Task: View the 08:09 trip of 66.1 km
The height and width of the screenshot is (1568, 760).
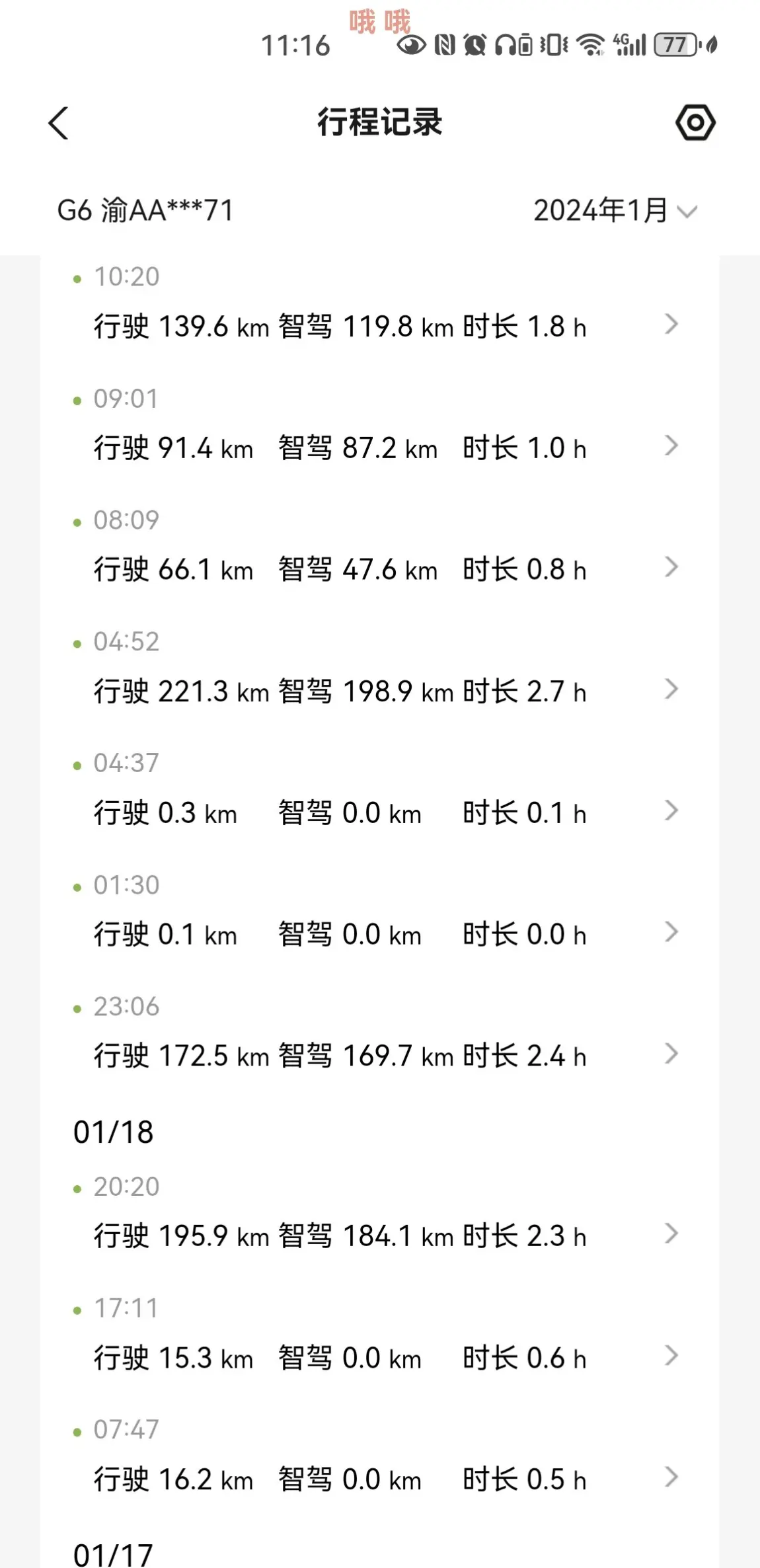Action: (x=379, y=550)
